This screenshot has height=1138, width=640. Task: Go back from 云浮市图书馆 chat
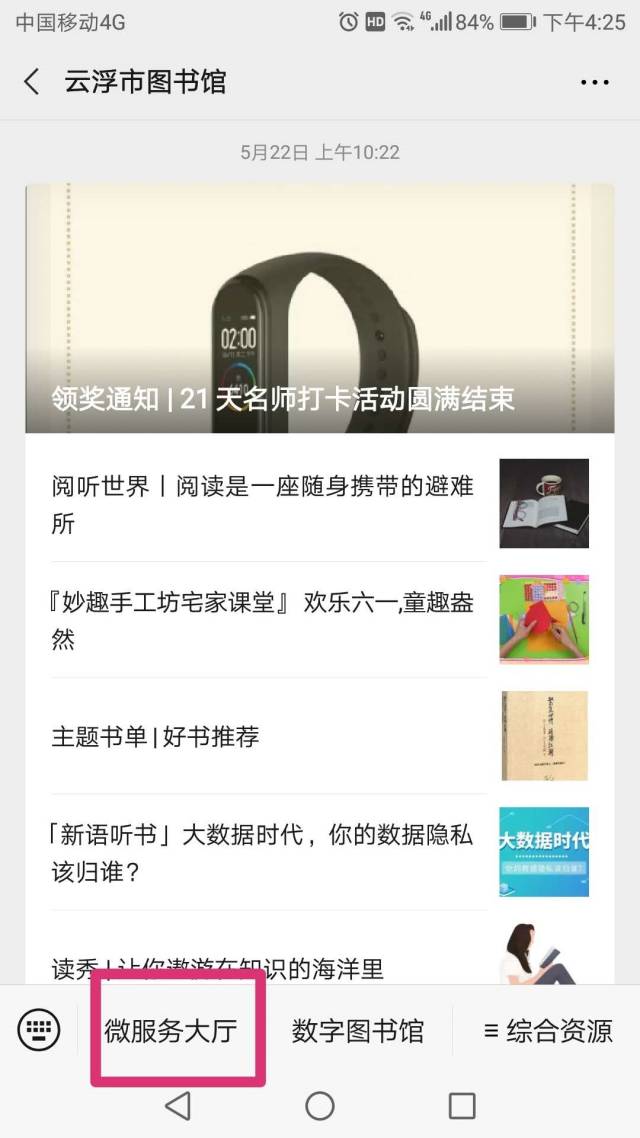(32, 82)
